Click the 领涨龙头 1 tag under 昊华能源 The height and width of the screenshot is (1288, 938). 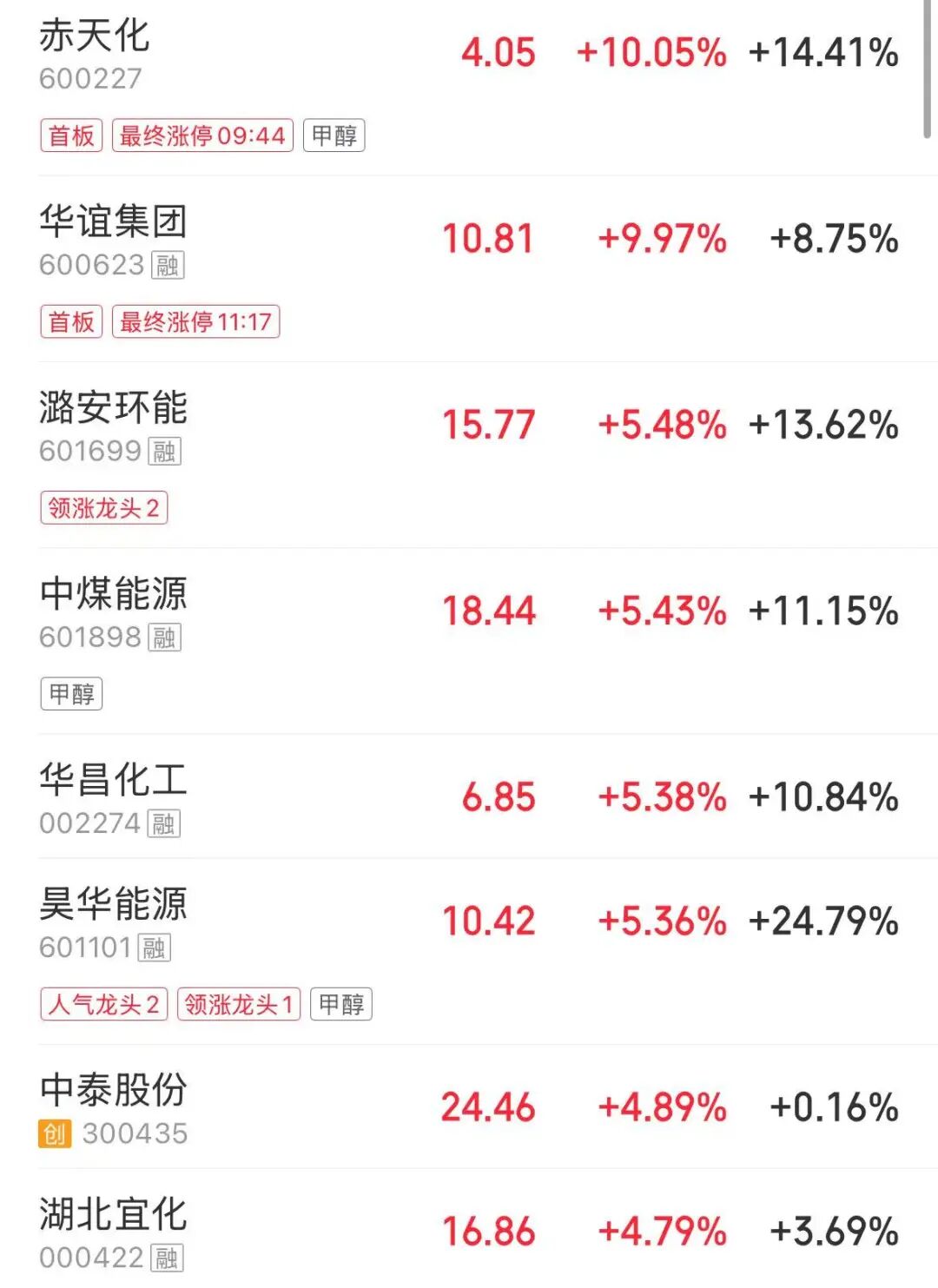click(237, 1005)
